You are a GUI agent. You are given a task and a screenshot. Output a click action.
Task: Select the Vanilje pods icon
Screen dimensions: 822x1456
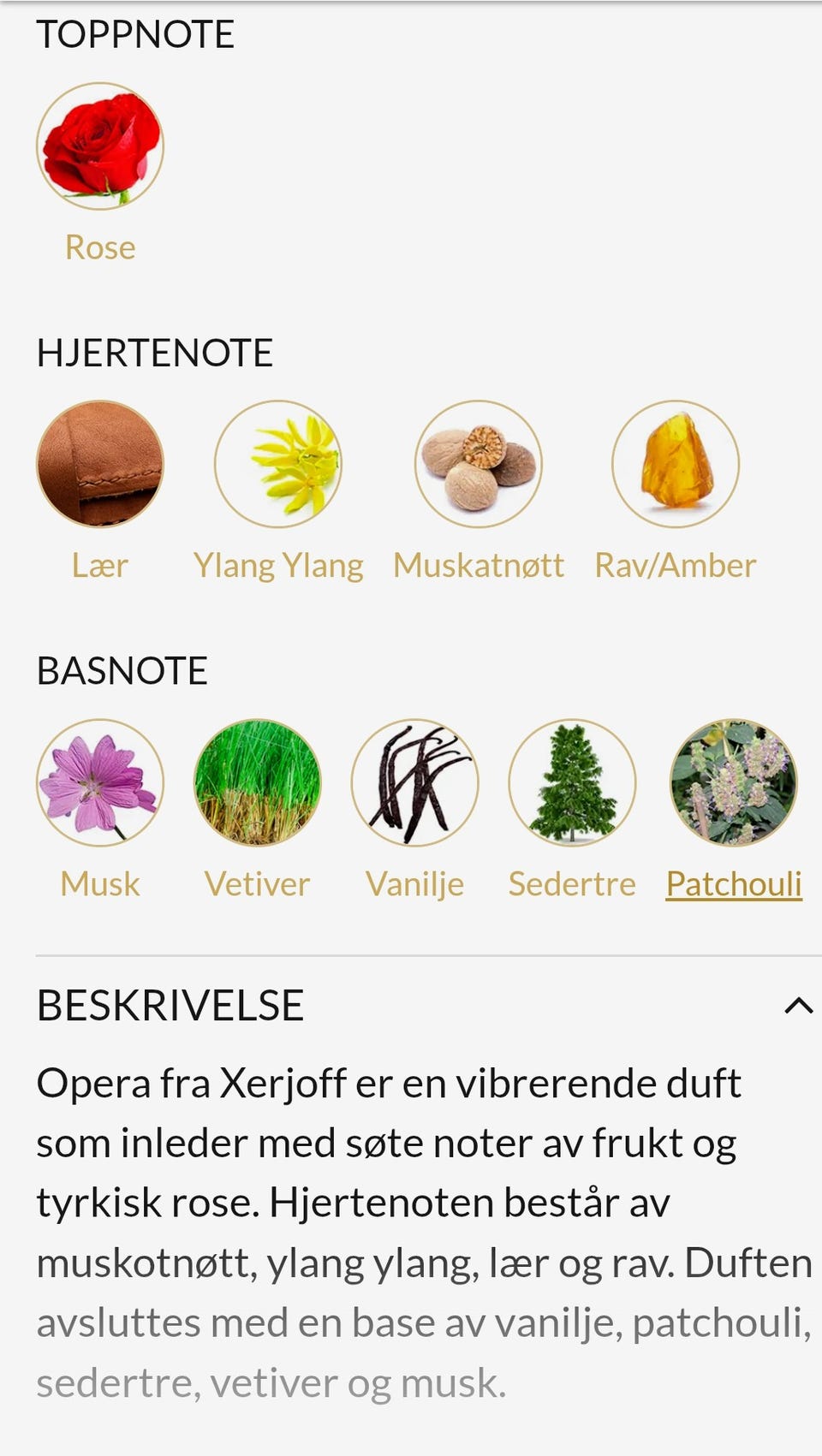pyautogui.click(x=415, y=783)
